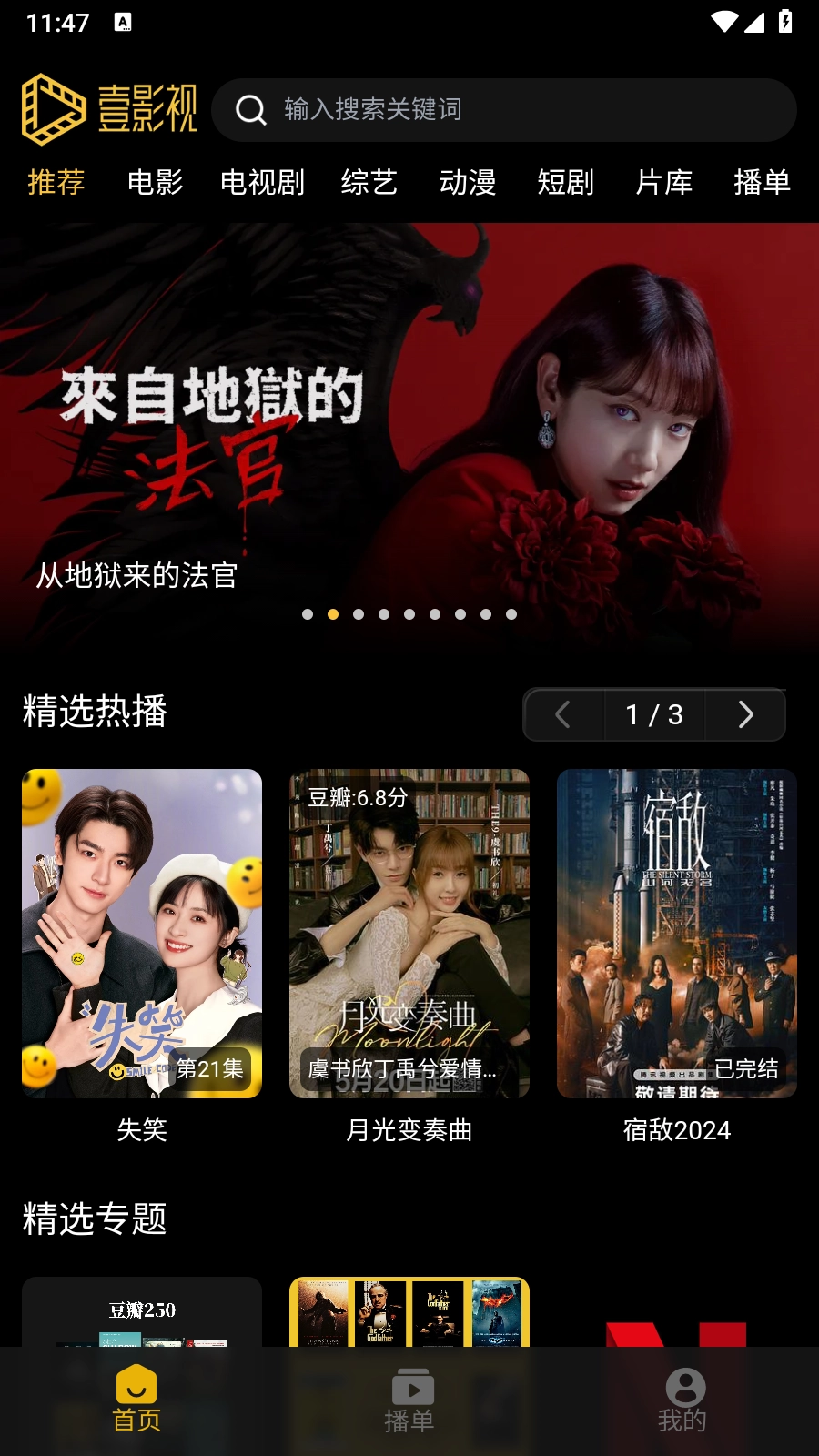Switch to the 电影 tab
The image size is (819, 1456).
pos(156,183)
